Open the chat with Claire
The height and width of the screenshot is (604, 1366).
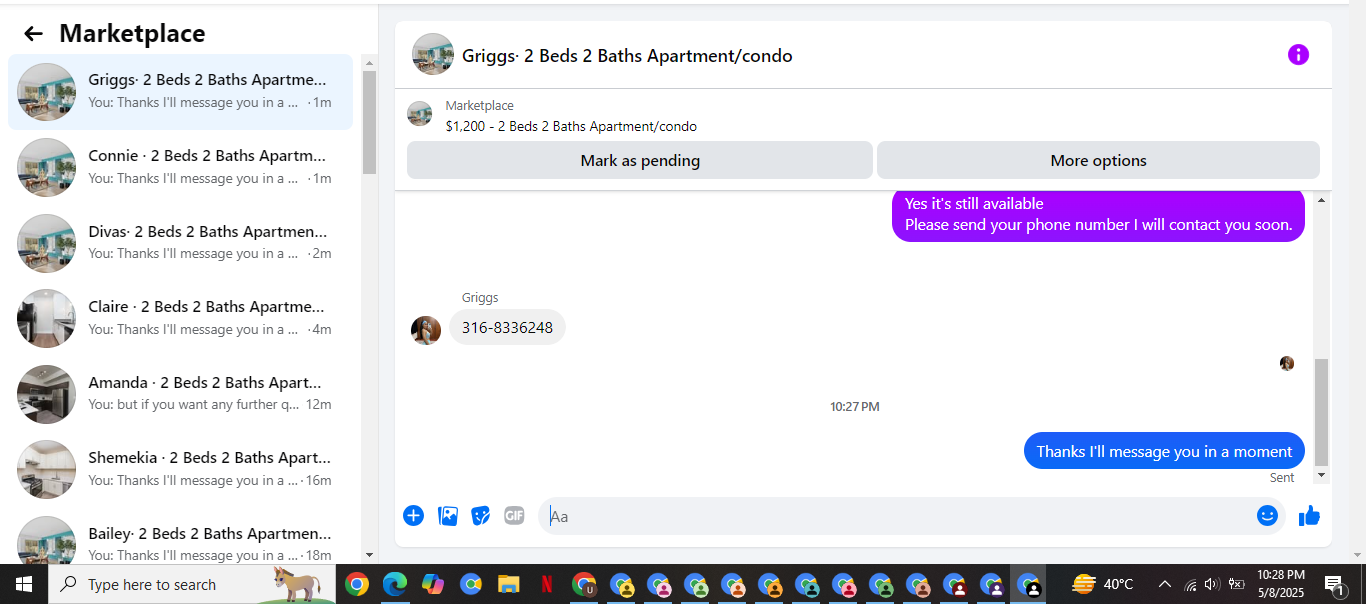(180, 318)
